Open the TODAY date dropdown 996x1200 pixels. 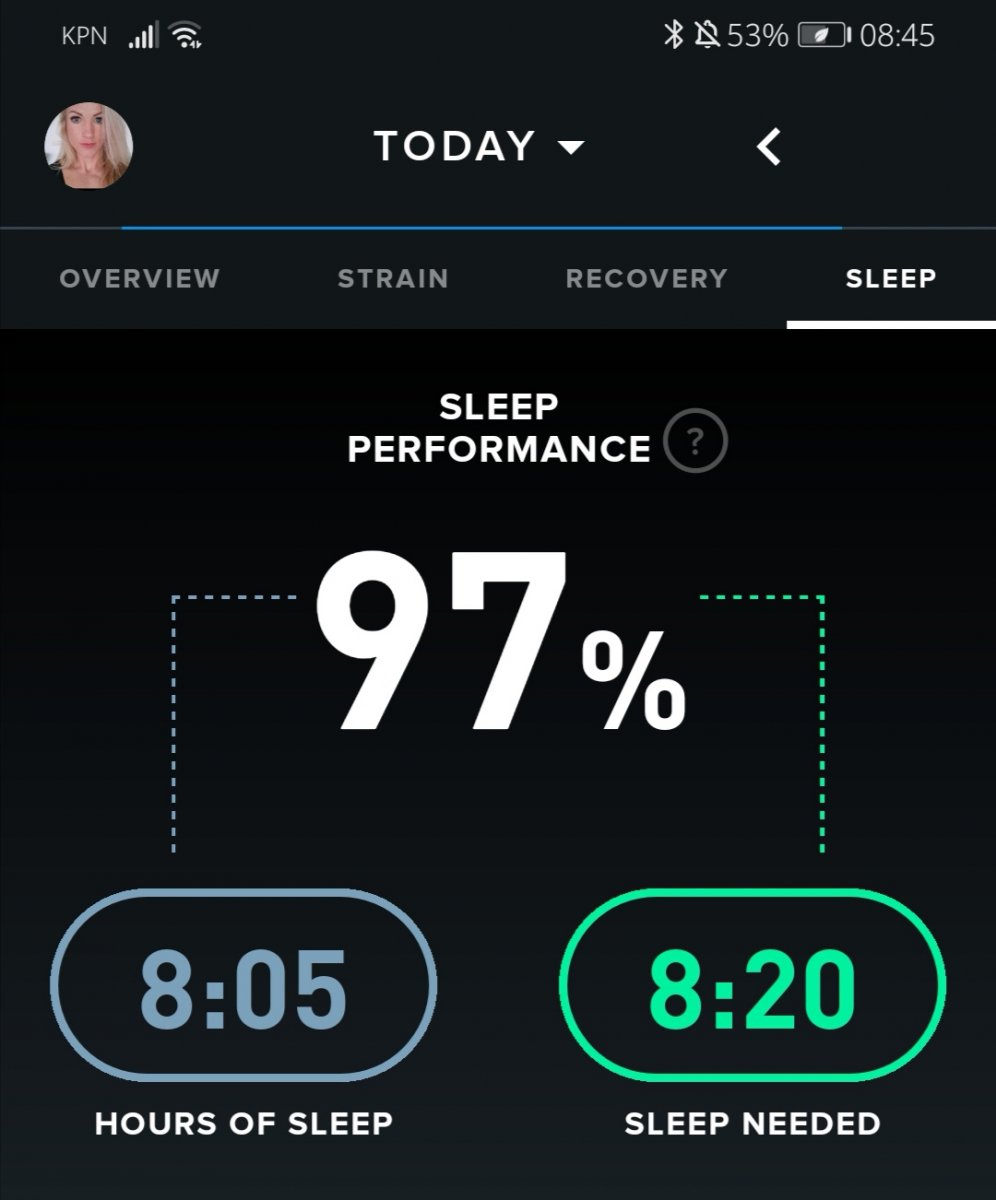tap(478, 147)
